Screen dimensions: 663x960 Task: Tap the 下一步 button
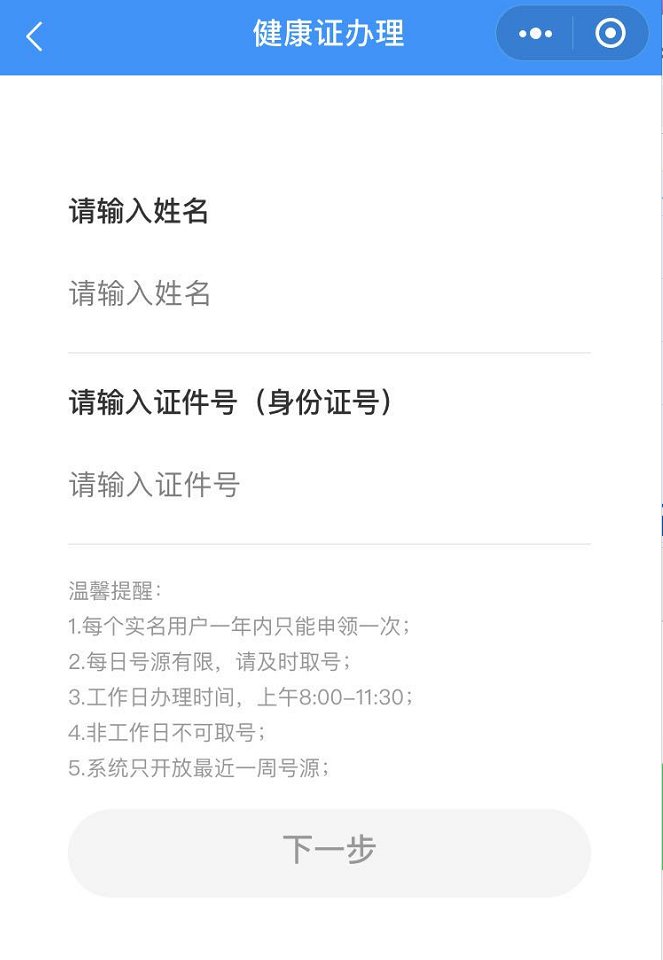[329, 852]
